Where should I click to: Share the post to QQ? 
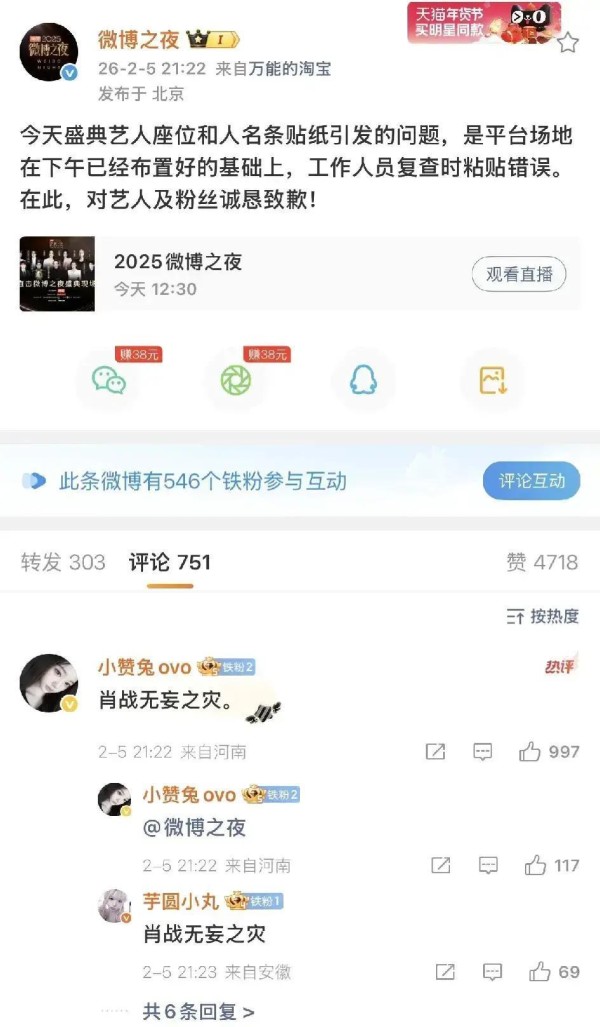(x=364, y=380)
